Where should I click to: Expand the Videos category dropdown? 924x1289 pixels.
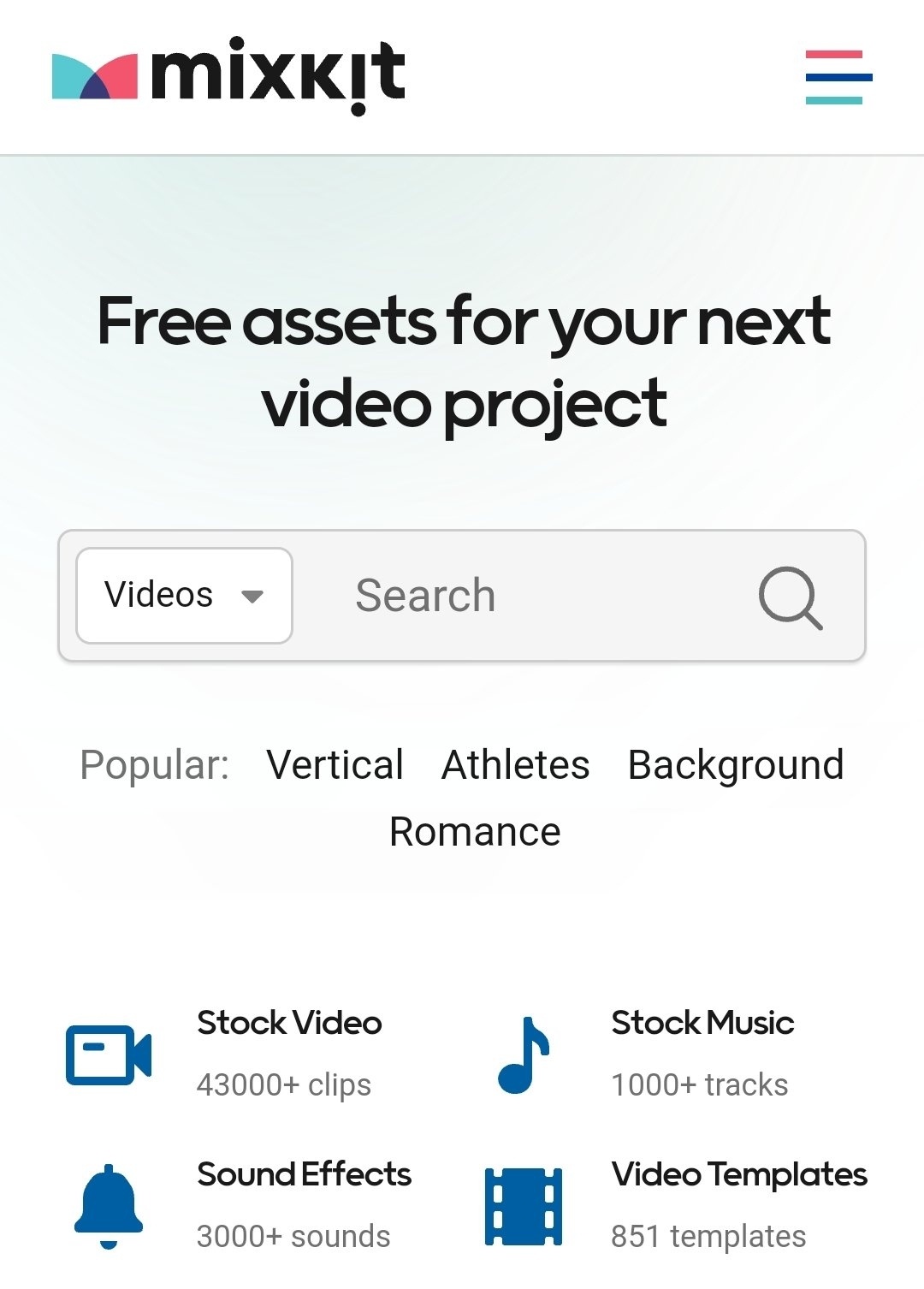click(x=184, y=596)
